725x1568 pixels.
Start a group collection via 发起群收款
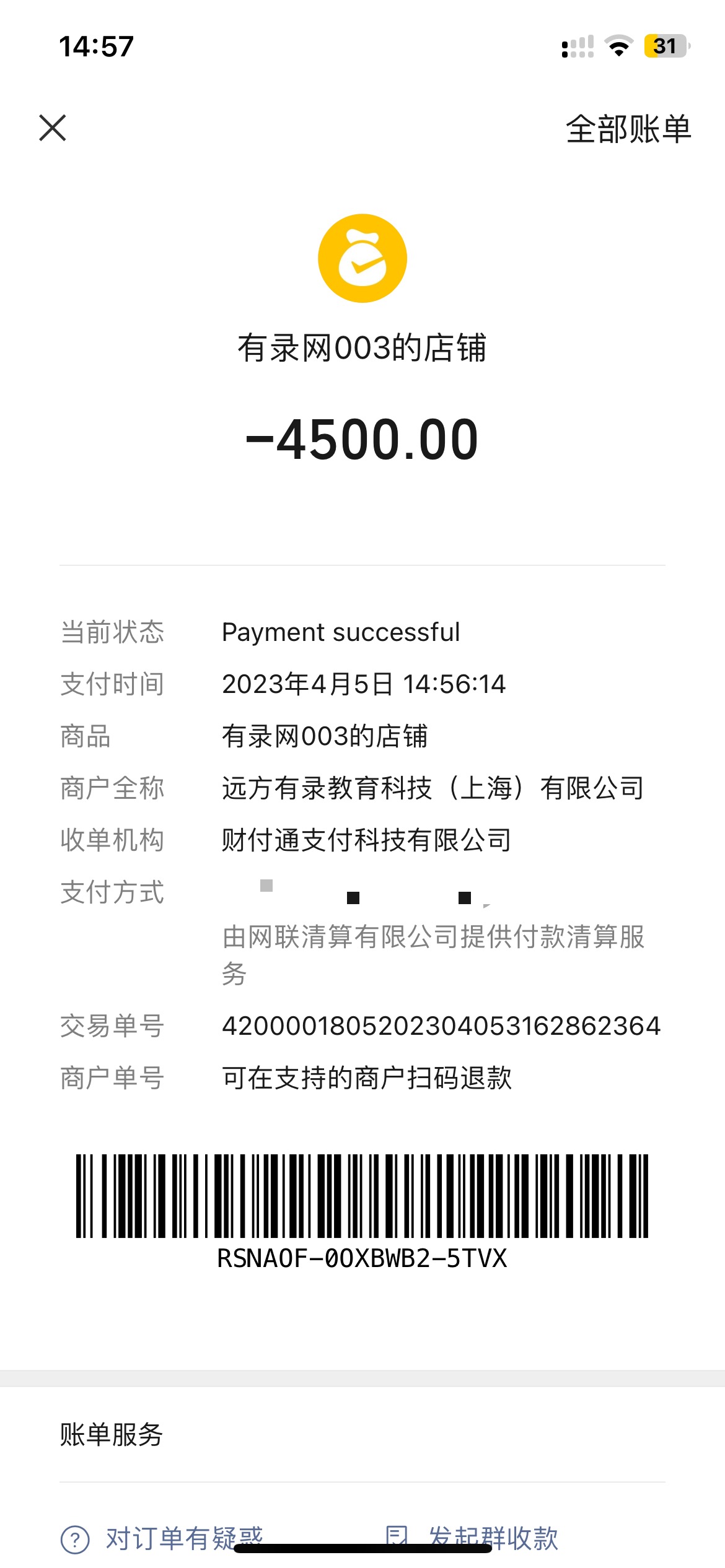[473, 1537]
